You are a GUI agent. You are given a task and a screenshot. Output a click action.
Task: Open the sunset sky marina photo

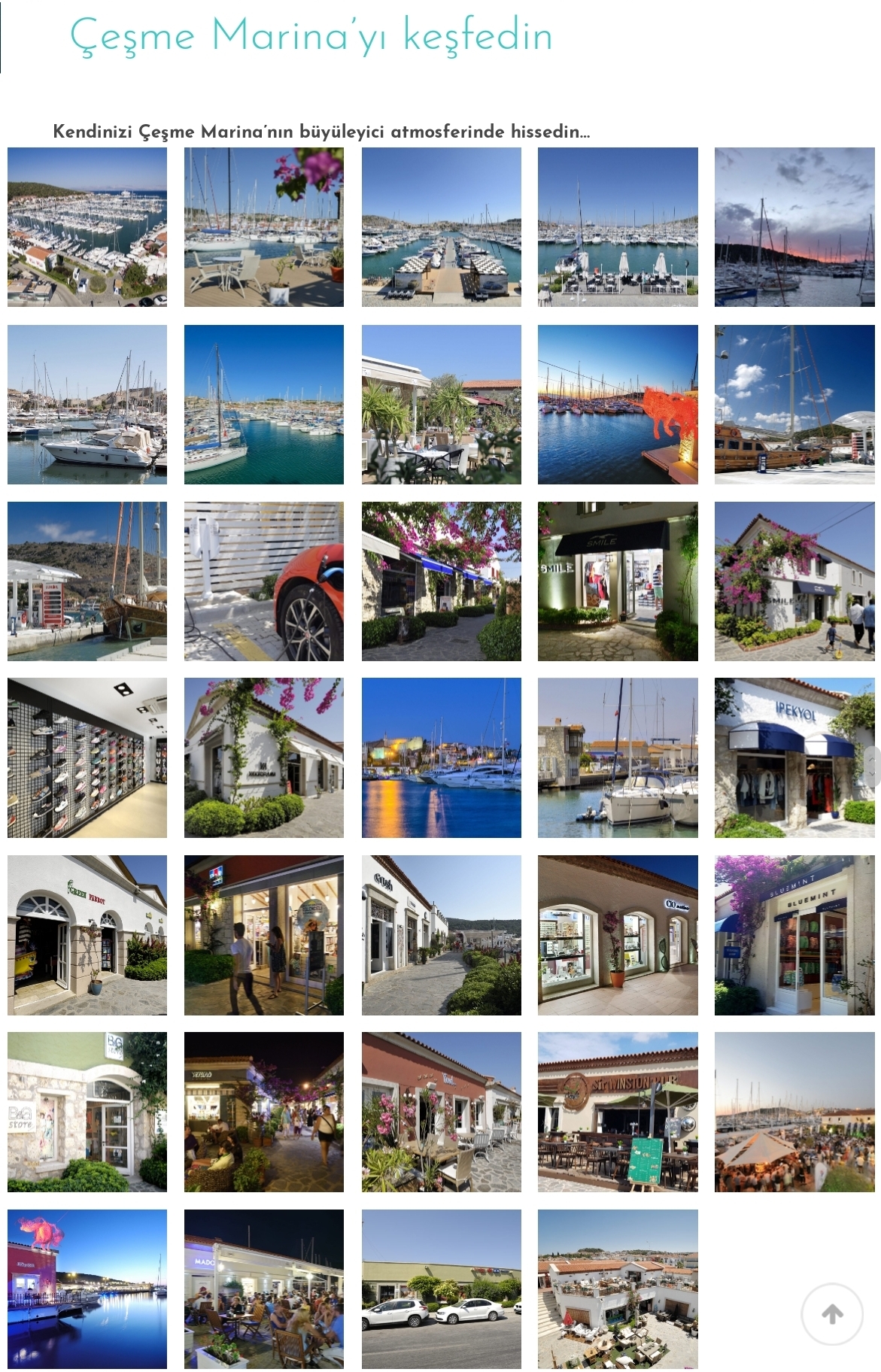(x=794, y=227)
